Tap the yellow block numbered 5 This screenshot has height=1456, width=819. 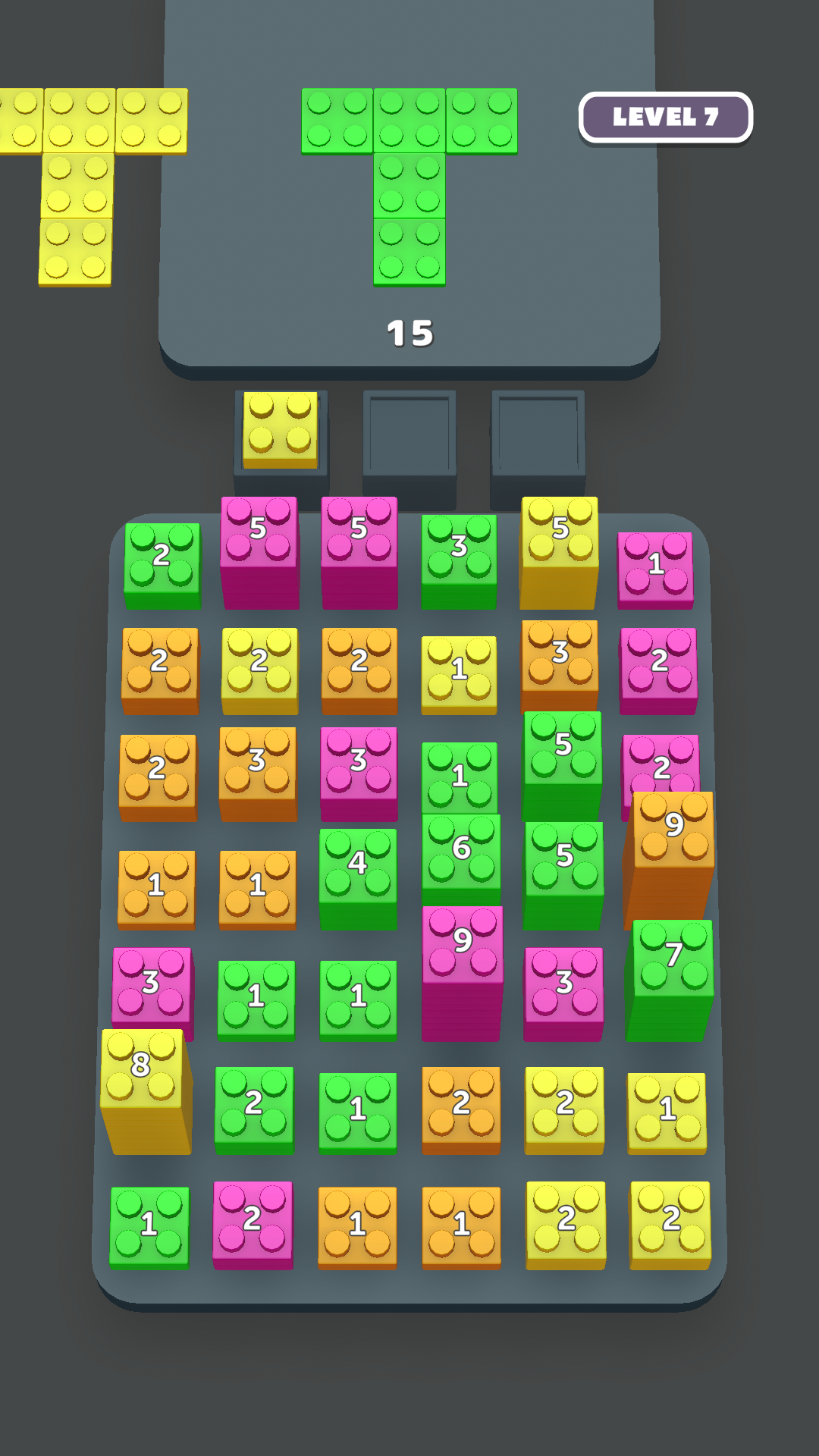560,531
